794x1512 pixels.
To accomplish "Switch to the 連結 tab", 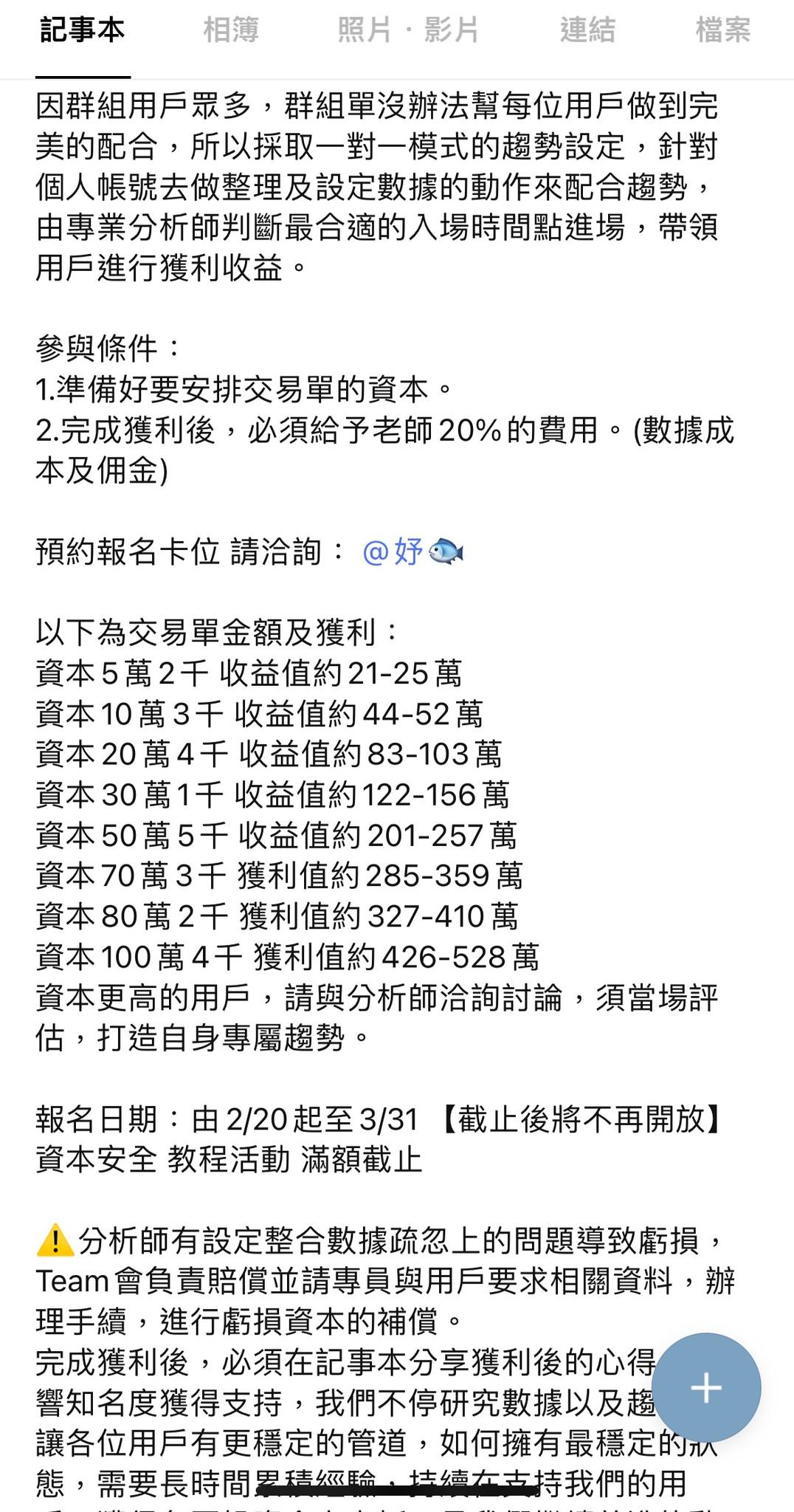I will (x=587, y=31).
